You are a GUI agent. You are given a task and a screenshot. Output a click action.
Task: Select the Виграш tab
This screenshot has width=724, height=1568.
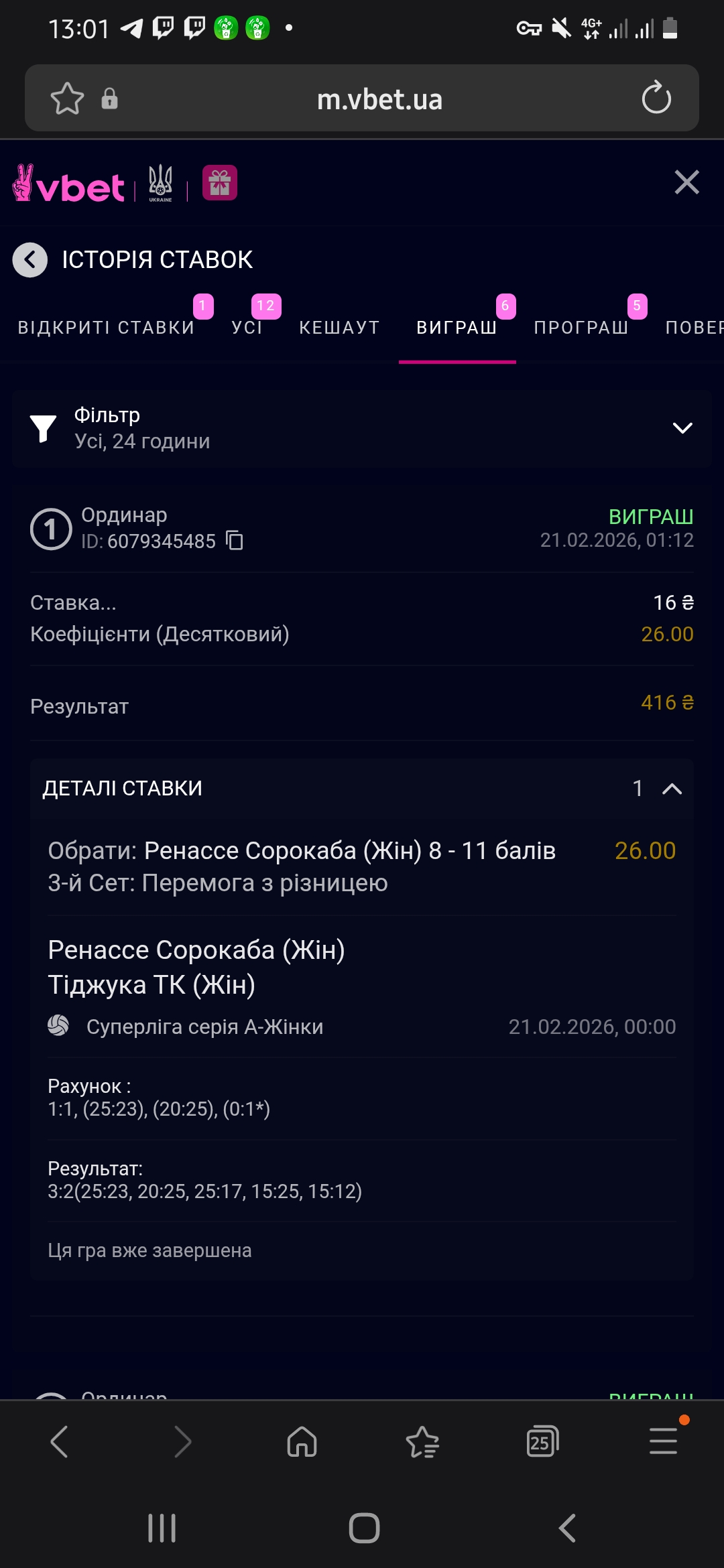pos(457,328)
